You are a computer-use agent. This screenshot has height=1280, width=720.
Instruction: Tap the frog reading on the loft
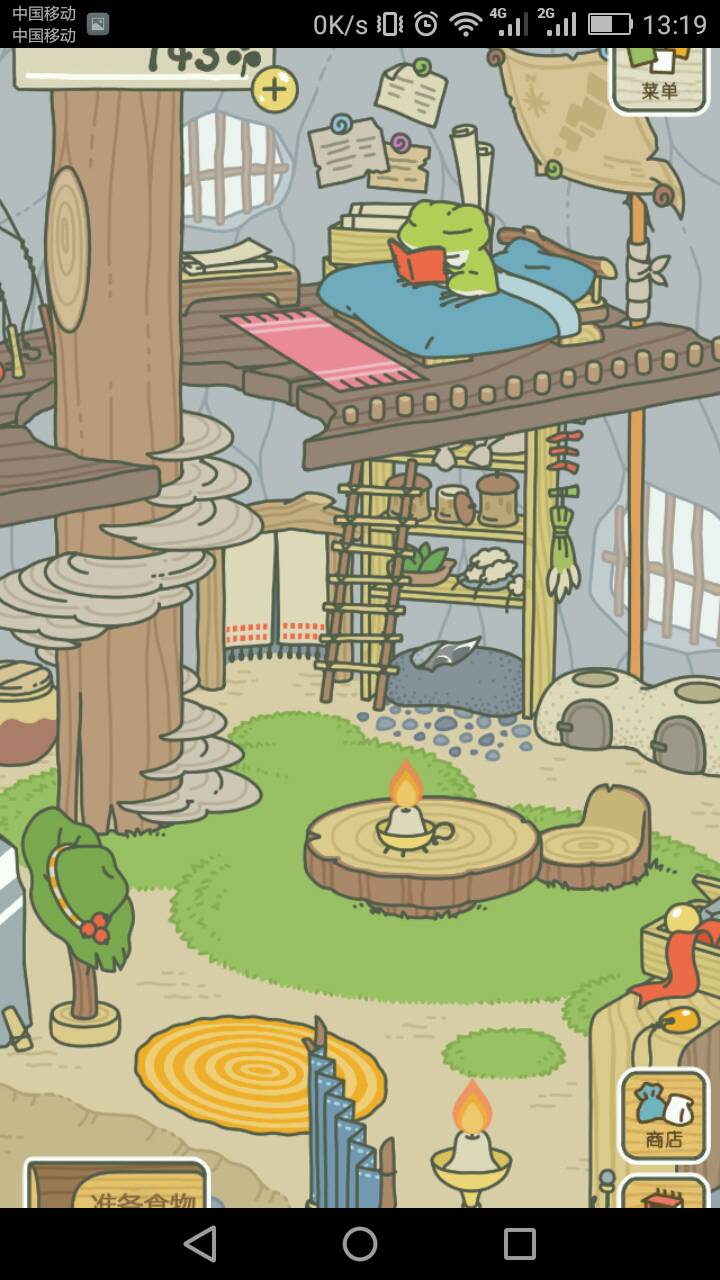click(445, 250)
